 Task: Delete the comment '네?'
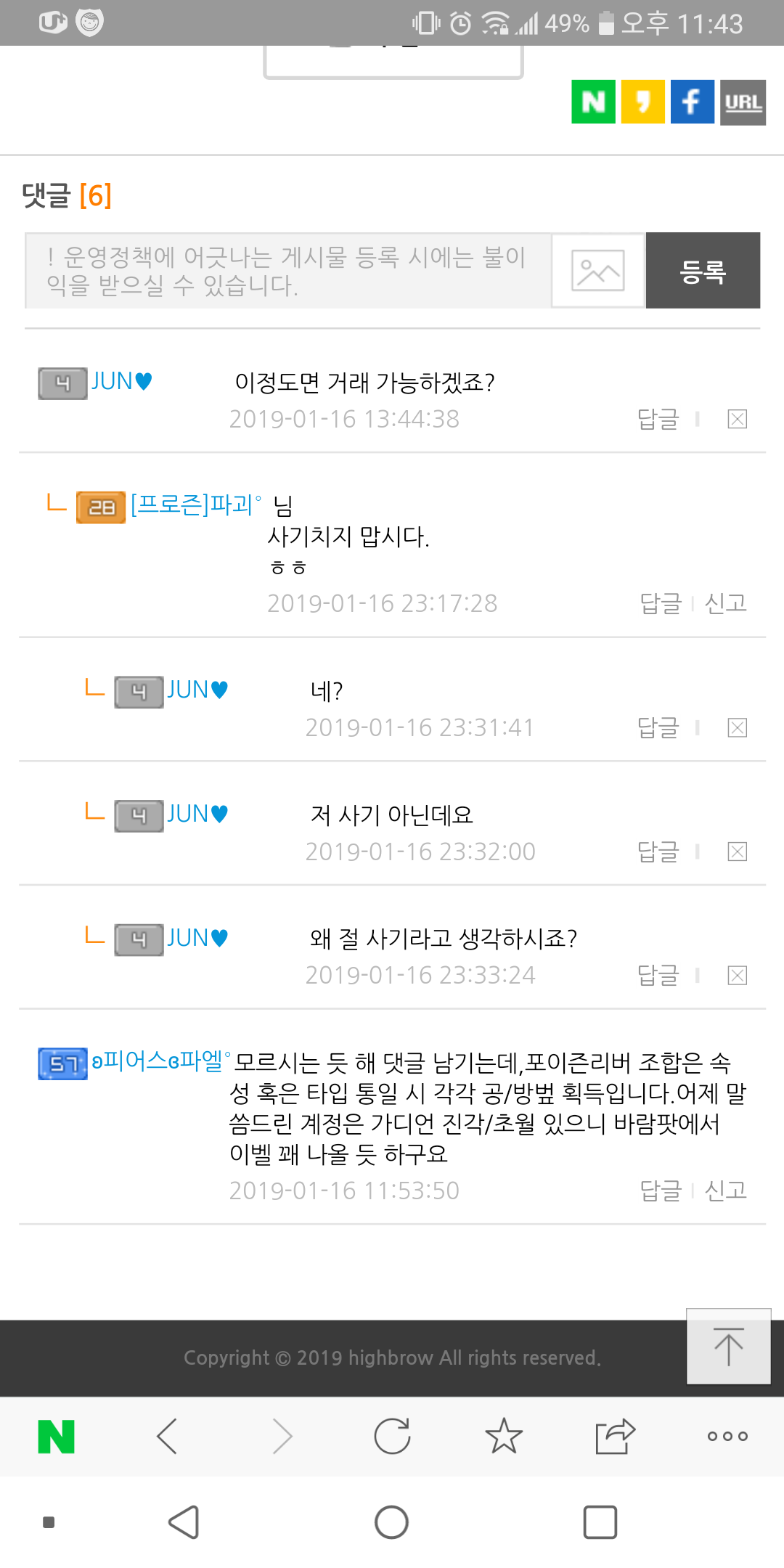(737, 727)
